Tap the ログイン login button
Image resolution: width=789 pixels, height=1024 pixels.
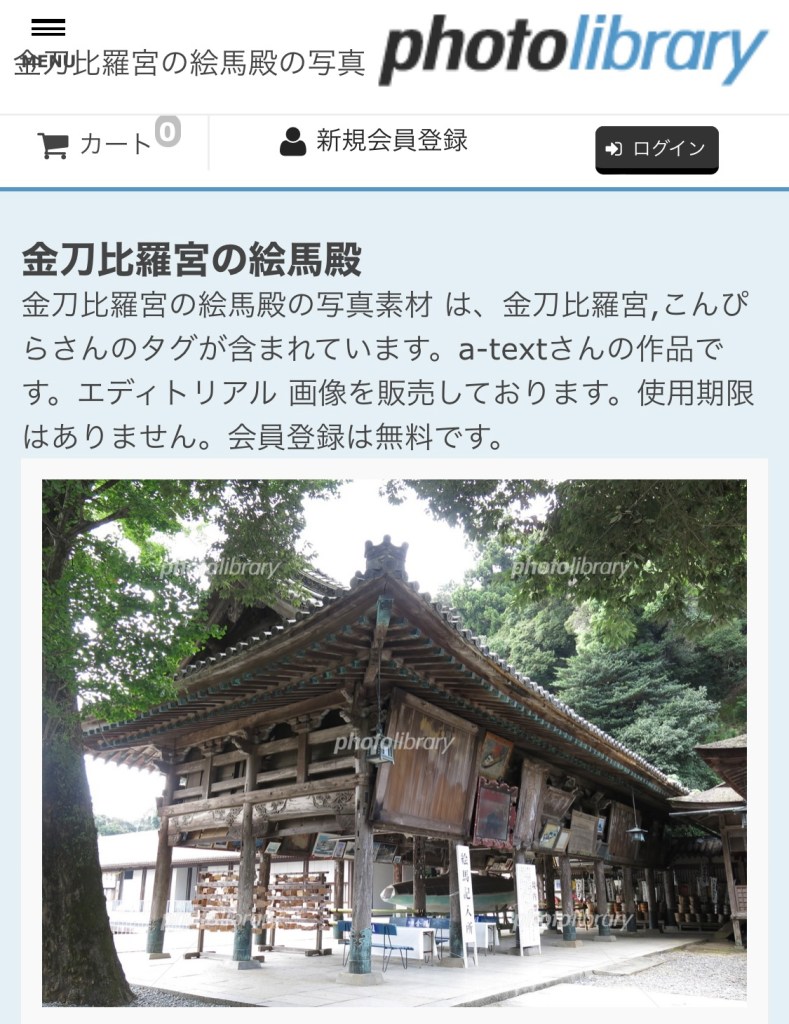point(656,149)
